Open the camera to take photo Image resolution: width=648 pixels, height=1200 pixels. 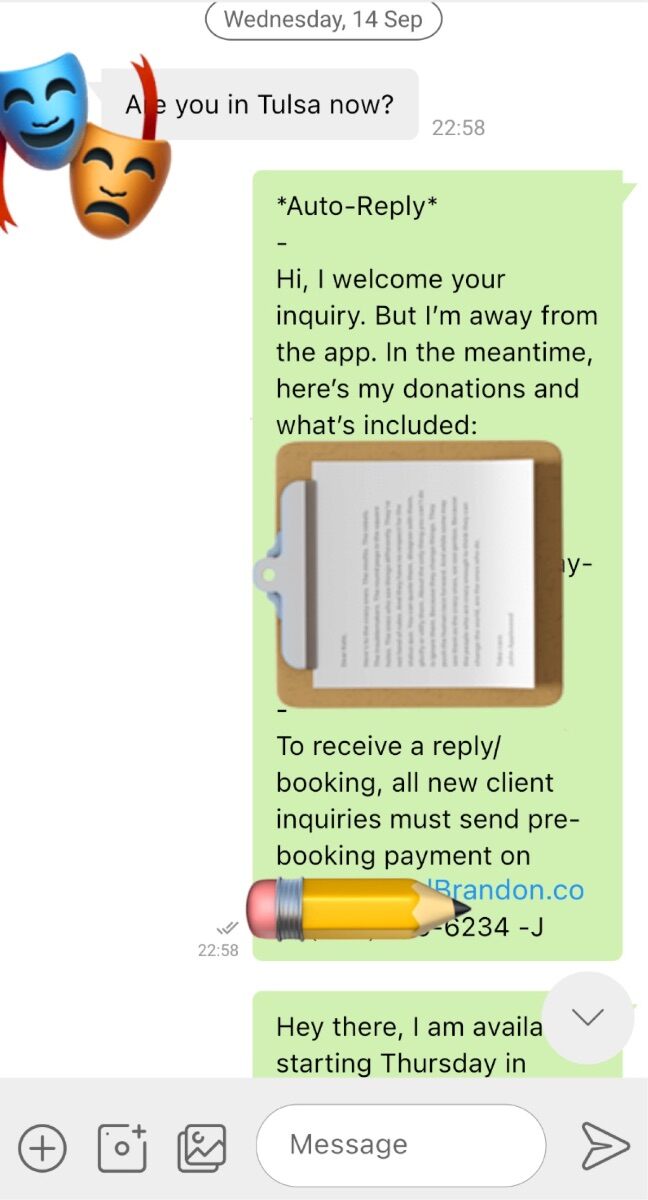[x=122, y=1147]
